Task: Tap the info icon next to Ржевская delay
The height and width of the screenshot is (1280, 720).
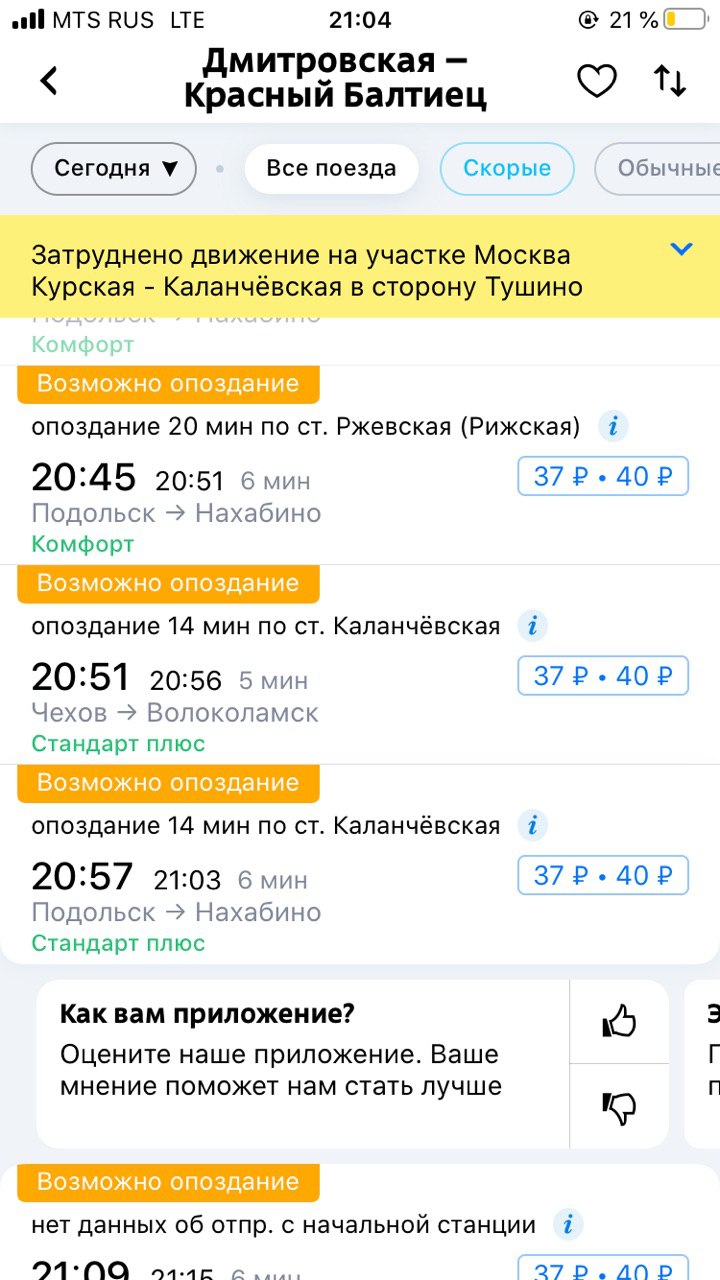Action: (x=613, y=427)
